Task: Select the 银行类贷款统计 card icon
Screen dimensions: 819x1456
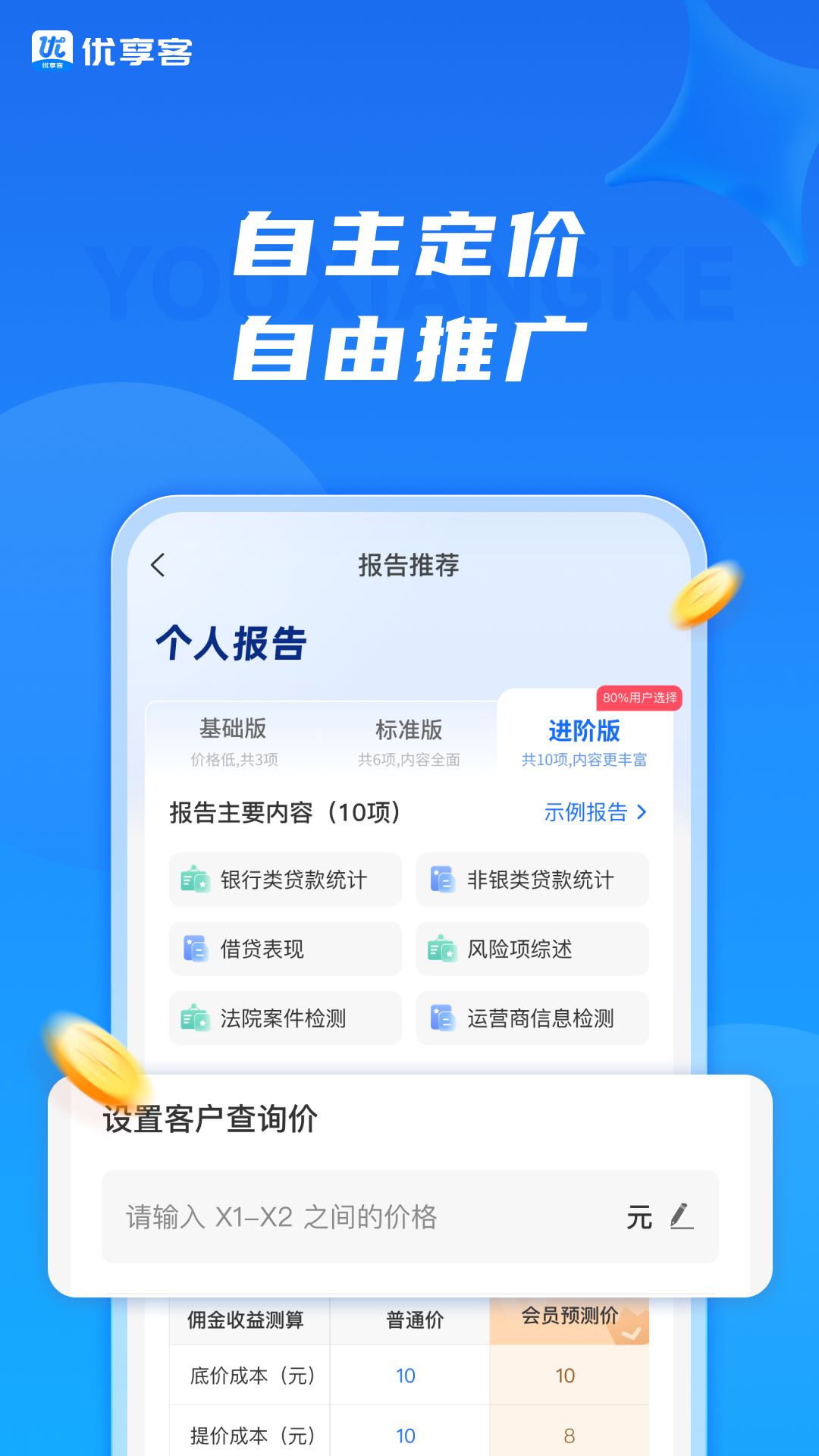Action: pos(196,880)
